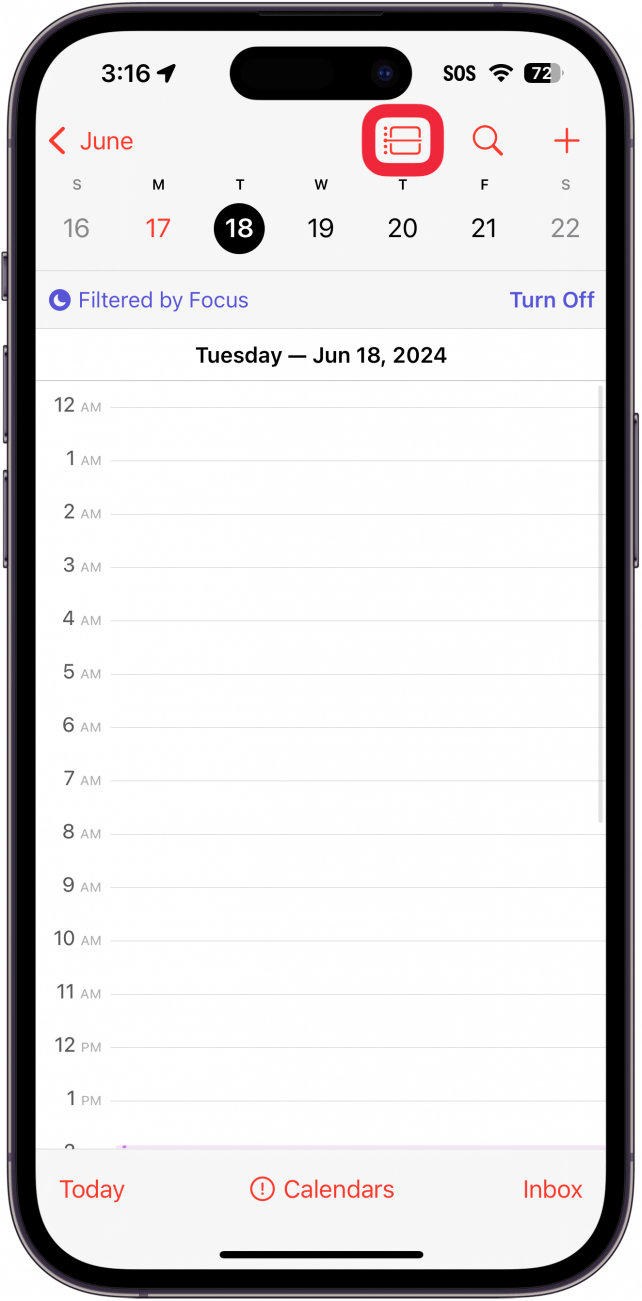Viewport: 642px width, 1301px height.
Task: Toggle the list view icon
Action: [x=402, y=140]
